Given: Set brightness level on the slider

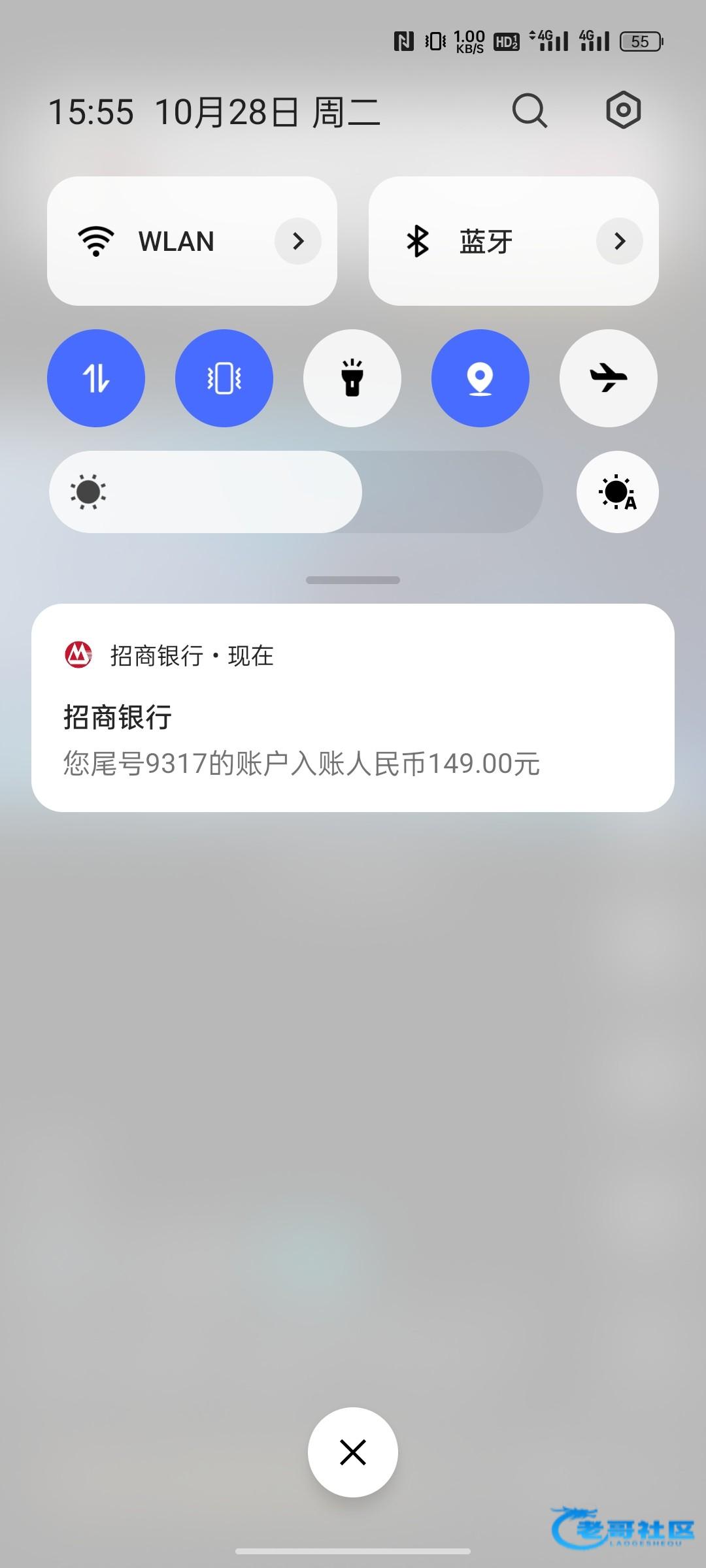Looking at the screenshot, I should [x=296, y=492].
